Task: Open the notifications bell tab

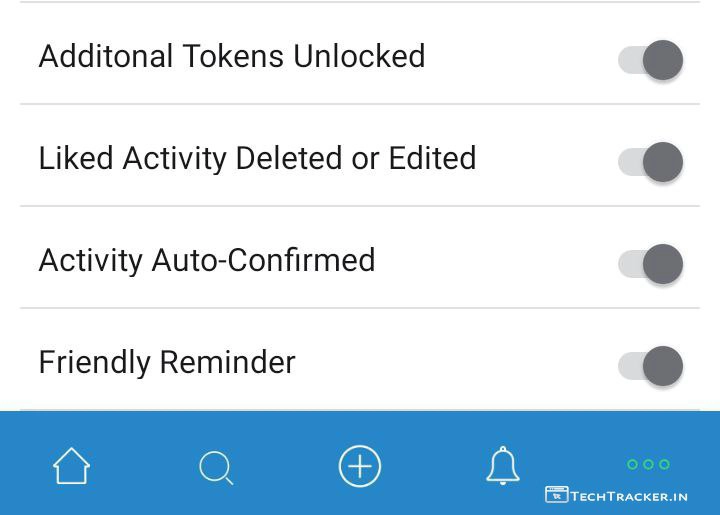Action: [503, 466]
